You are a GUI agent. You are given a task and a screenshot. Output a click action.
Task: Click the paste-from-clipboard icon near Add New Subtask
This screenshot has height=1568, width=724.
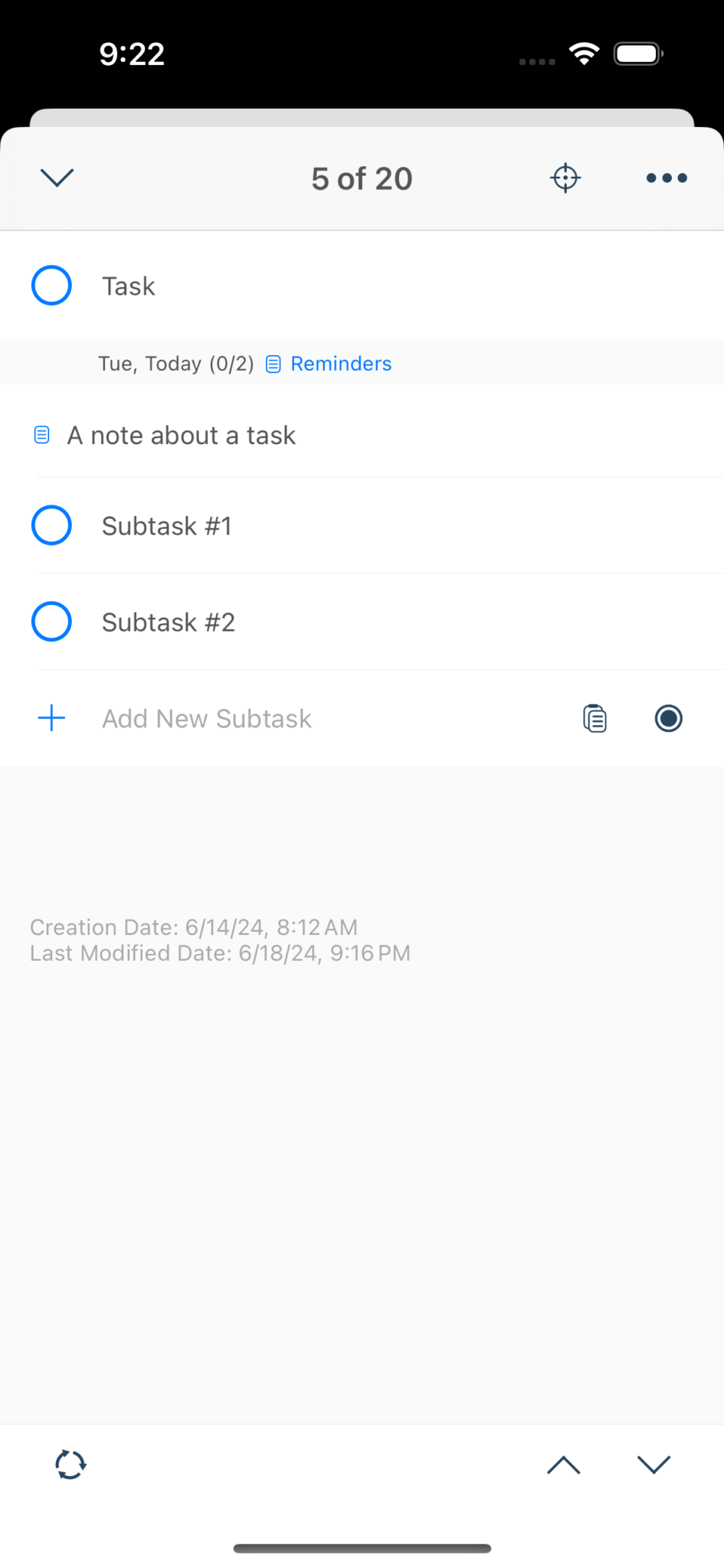594,718
